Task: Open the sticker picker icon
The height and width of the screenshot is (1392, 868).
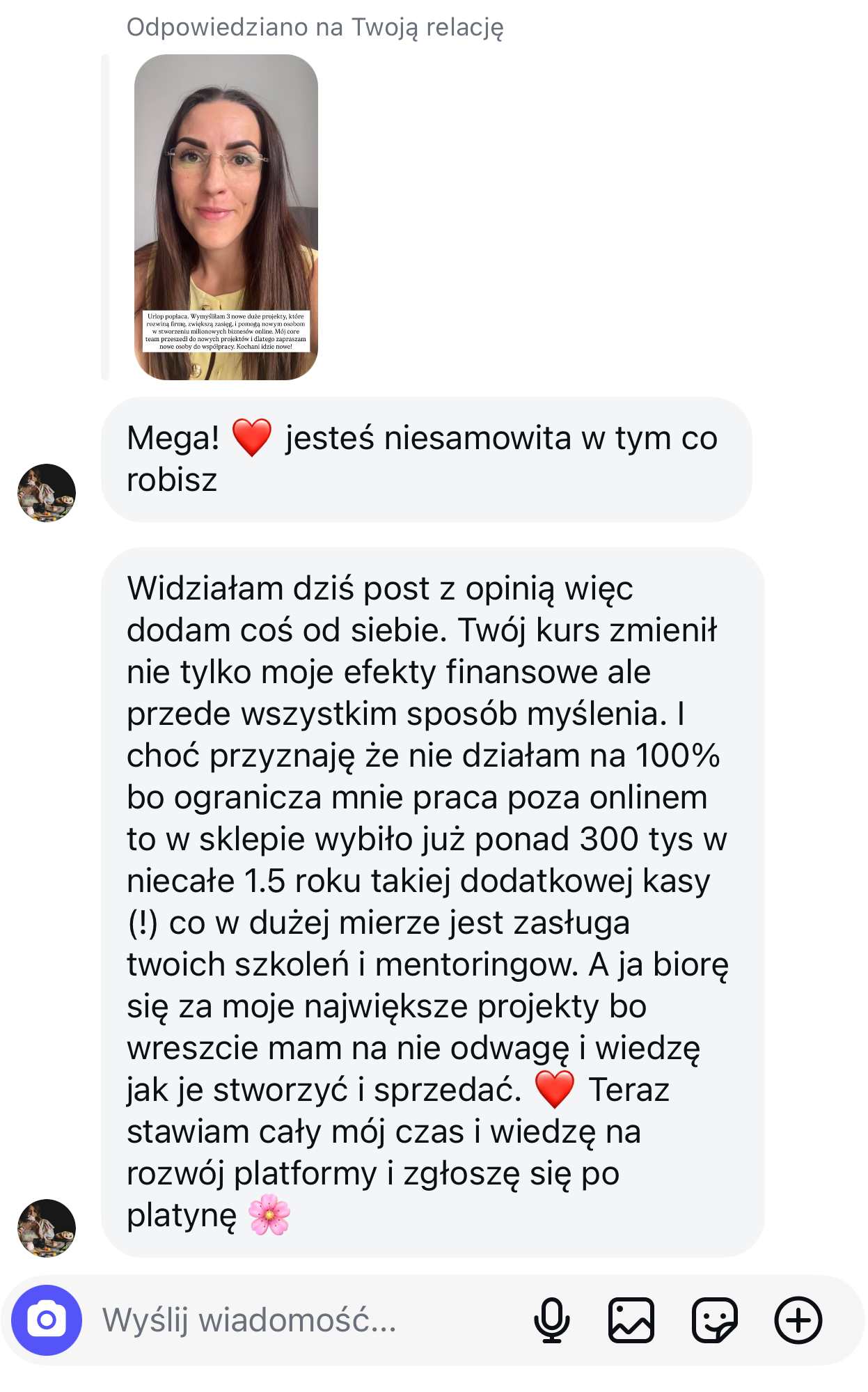Action: (714, 1320)
